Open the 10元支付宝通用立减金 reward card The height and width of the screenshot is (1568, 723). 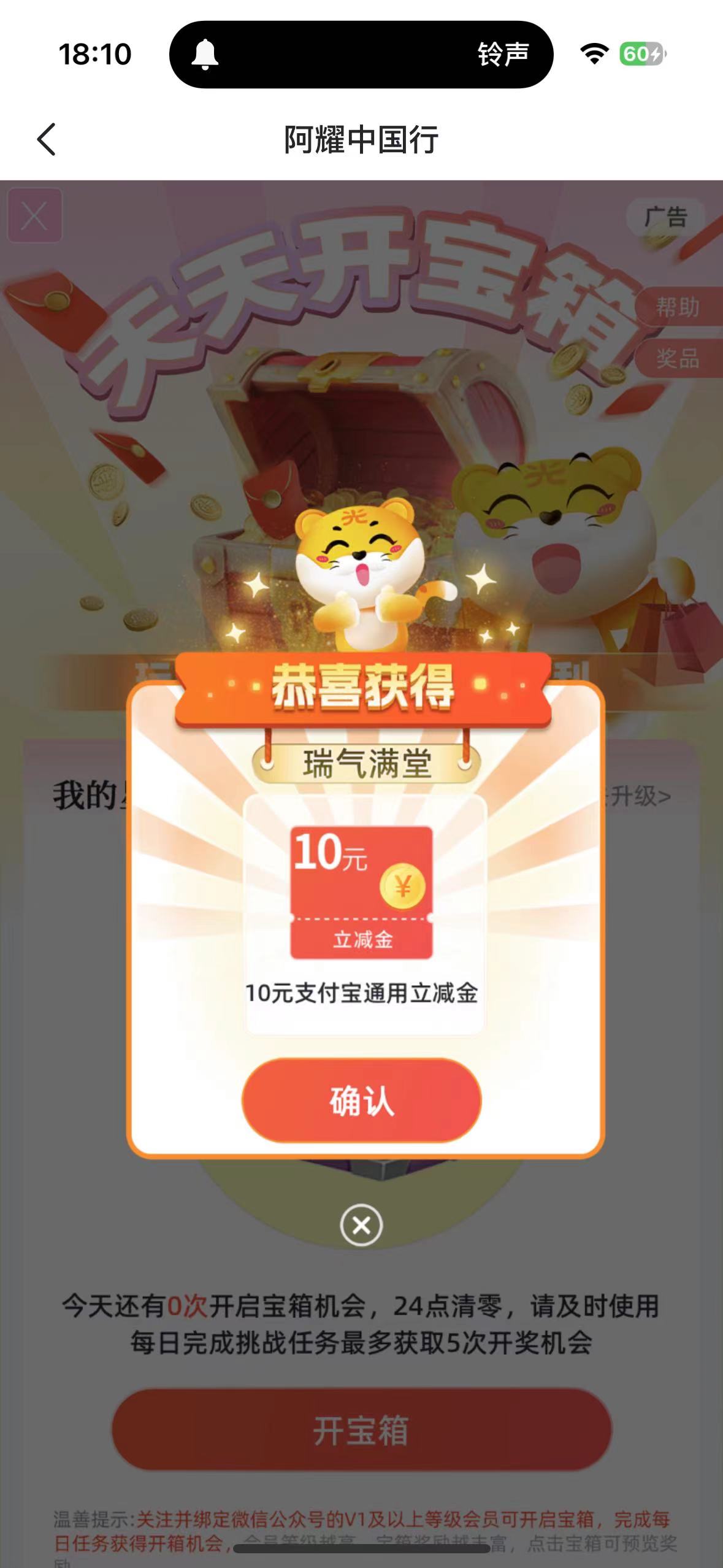coord(364,915)
